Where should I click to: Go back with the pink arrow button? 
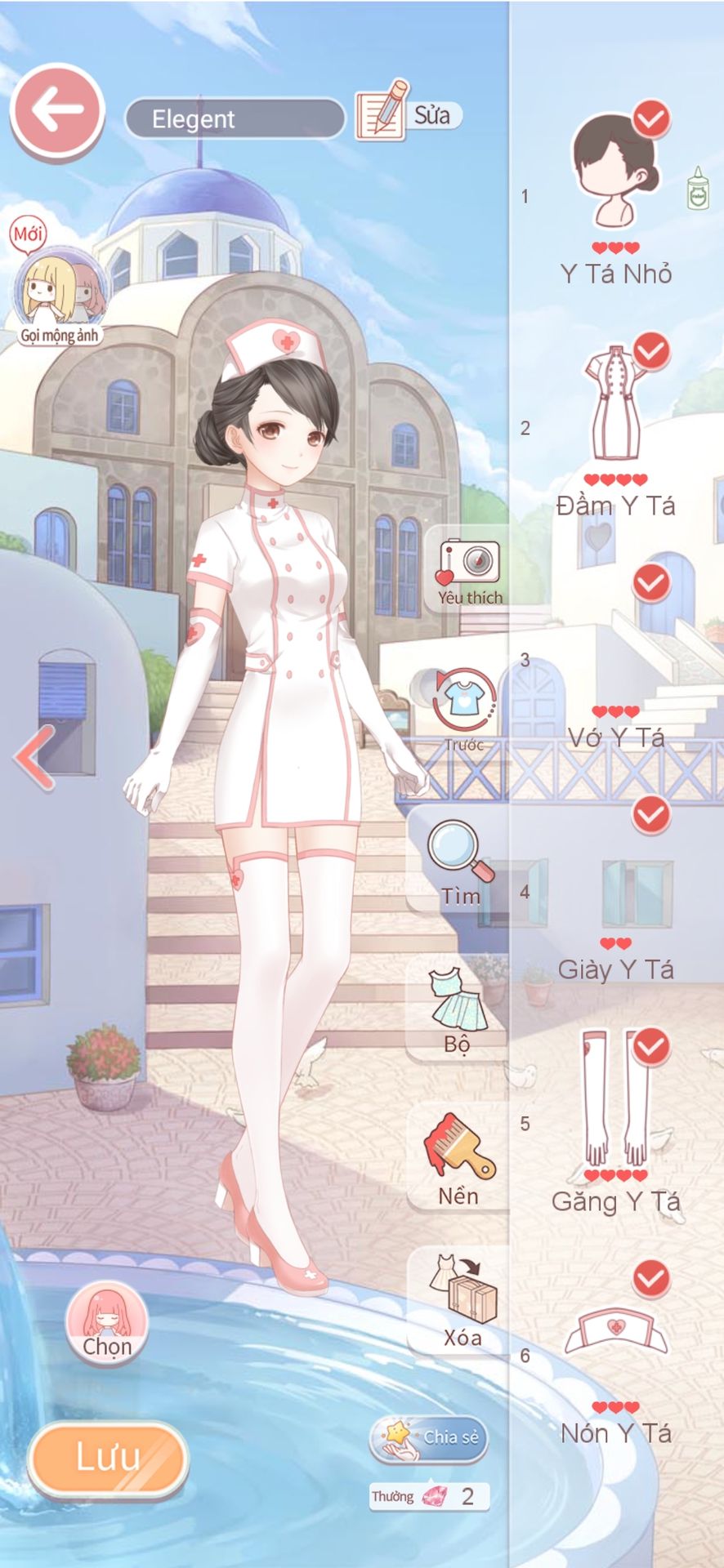click(x=57, y=110)
